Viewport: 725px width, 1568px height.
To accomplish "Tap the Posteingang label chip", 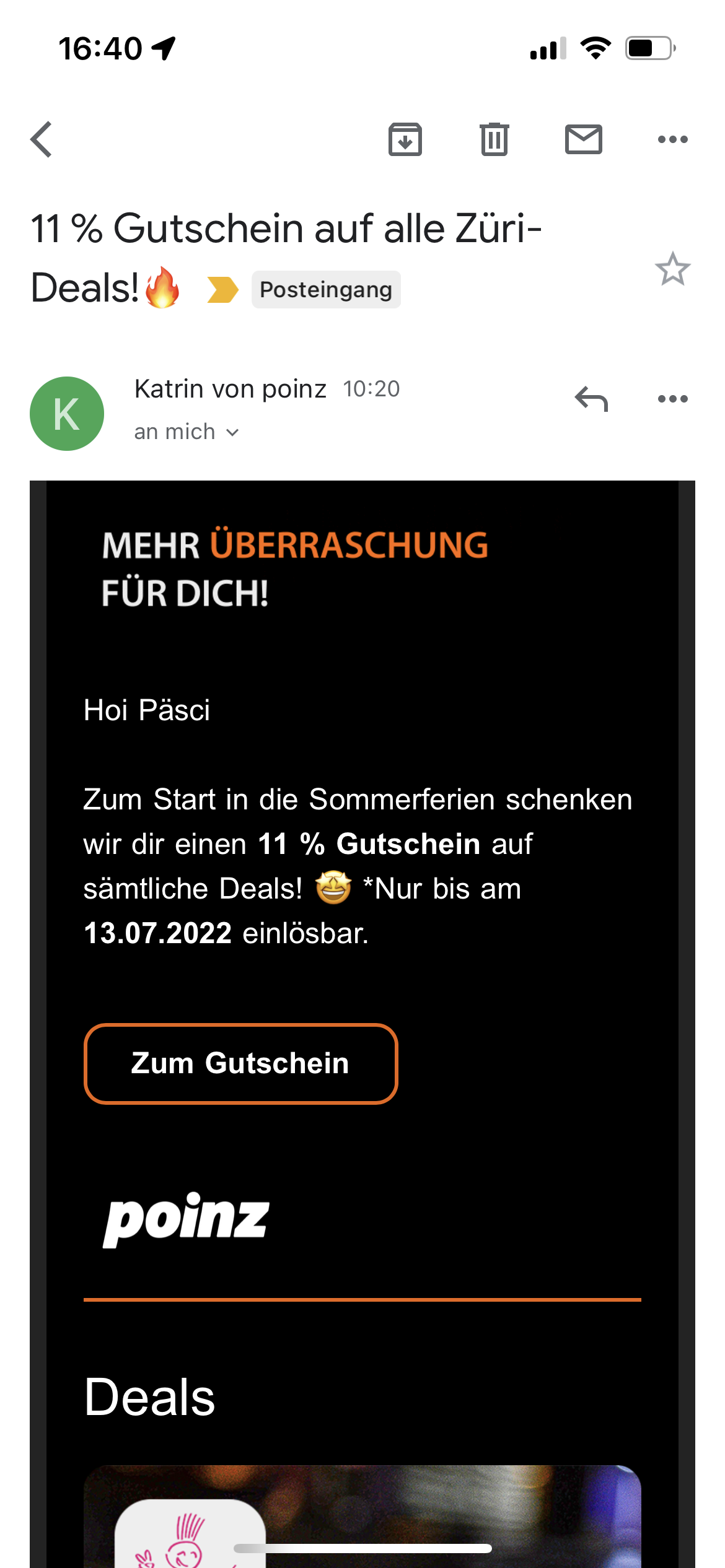I will (x=326, y=290).
